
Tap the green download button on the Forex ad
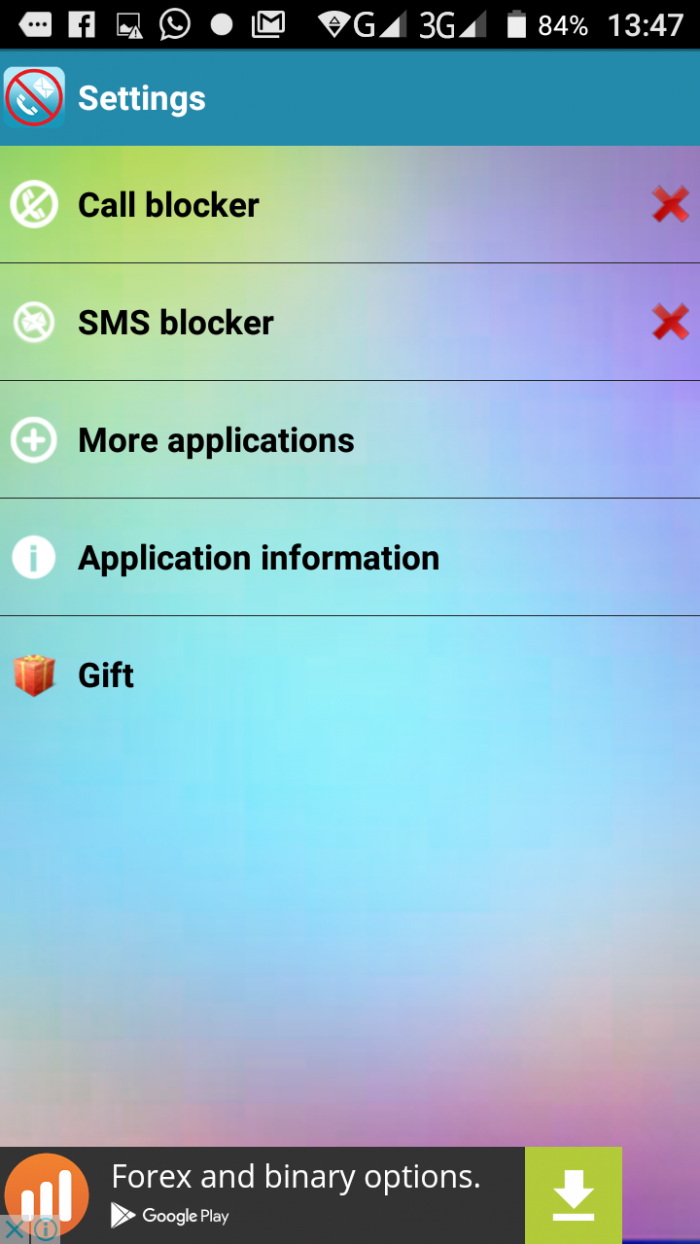coord(573,1195)
